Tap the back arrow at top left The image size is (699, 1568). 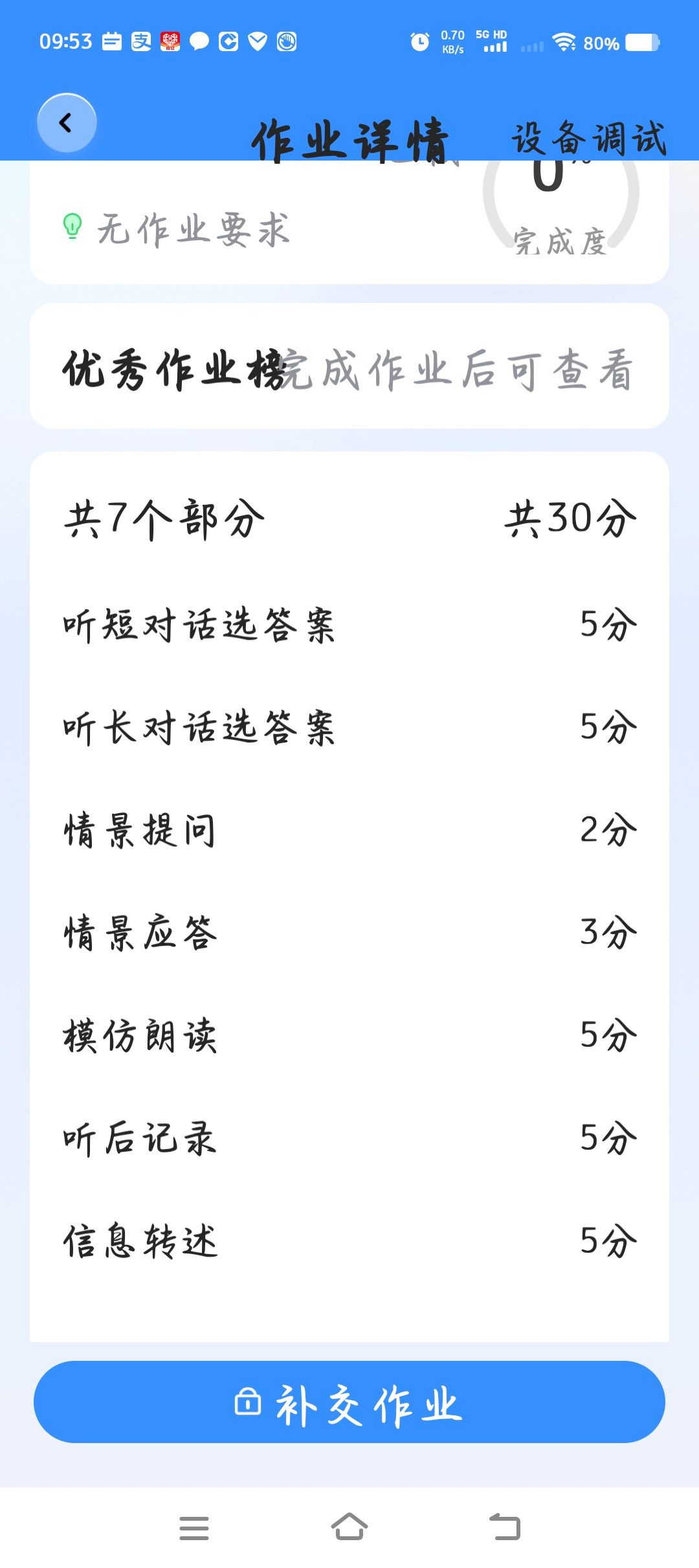coord(65,121)
